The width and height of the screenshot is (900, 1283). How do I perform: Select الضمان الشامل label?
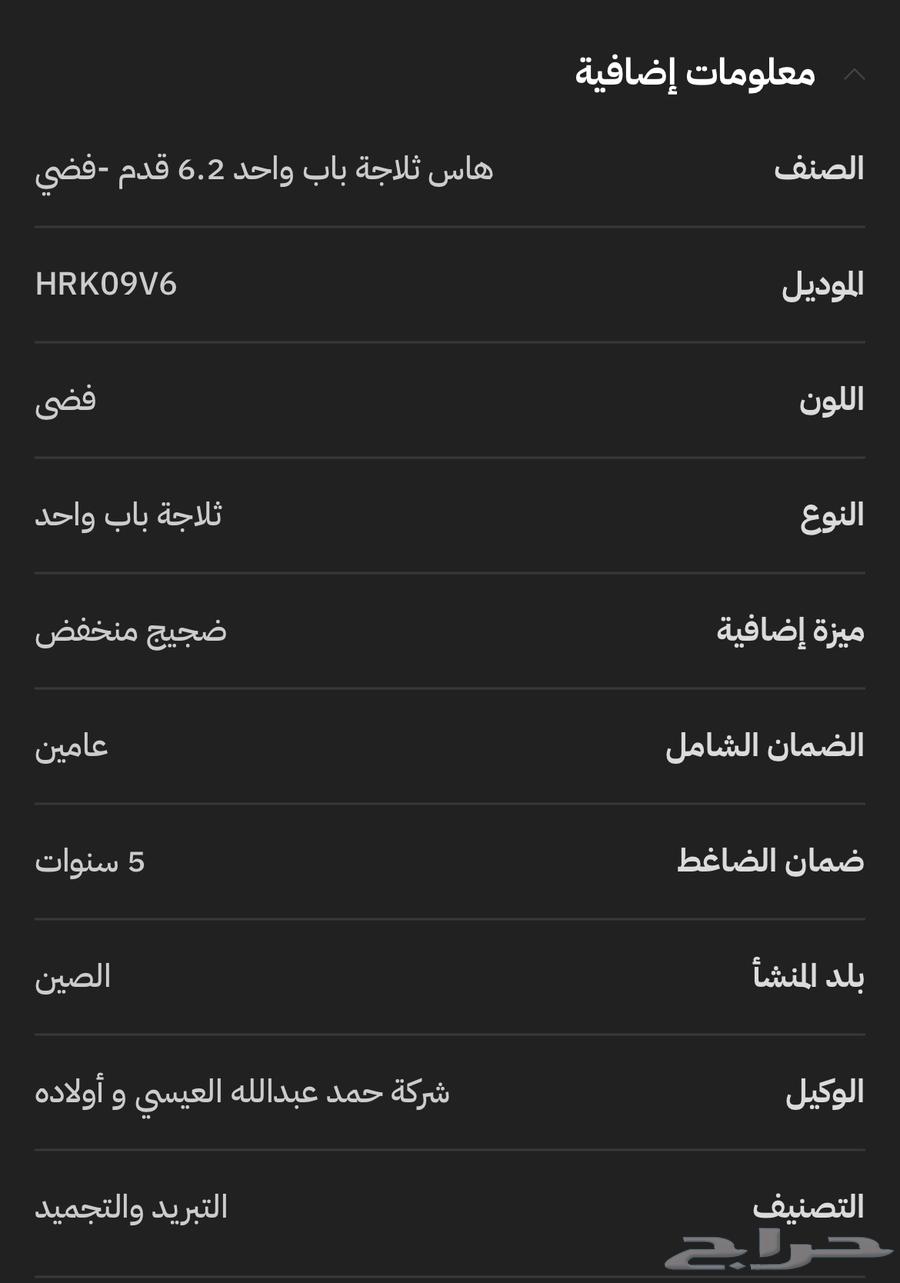(x=765, y=745)
